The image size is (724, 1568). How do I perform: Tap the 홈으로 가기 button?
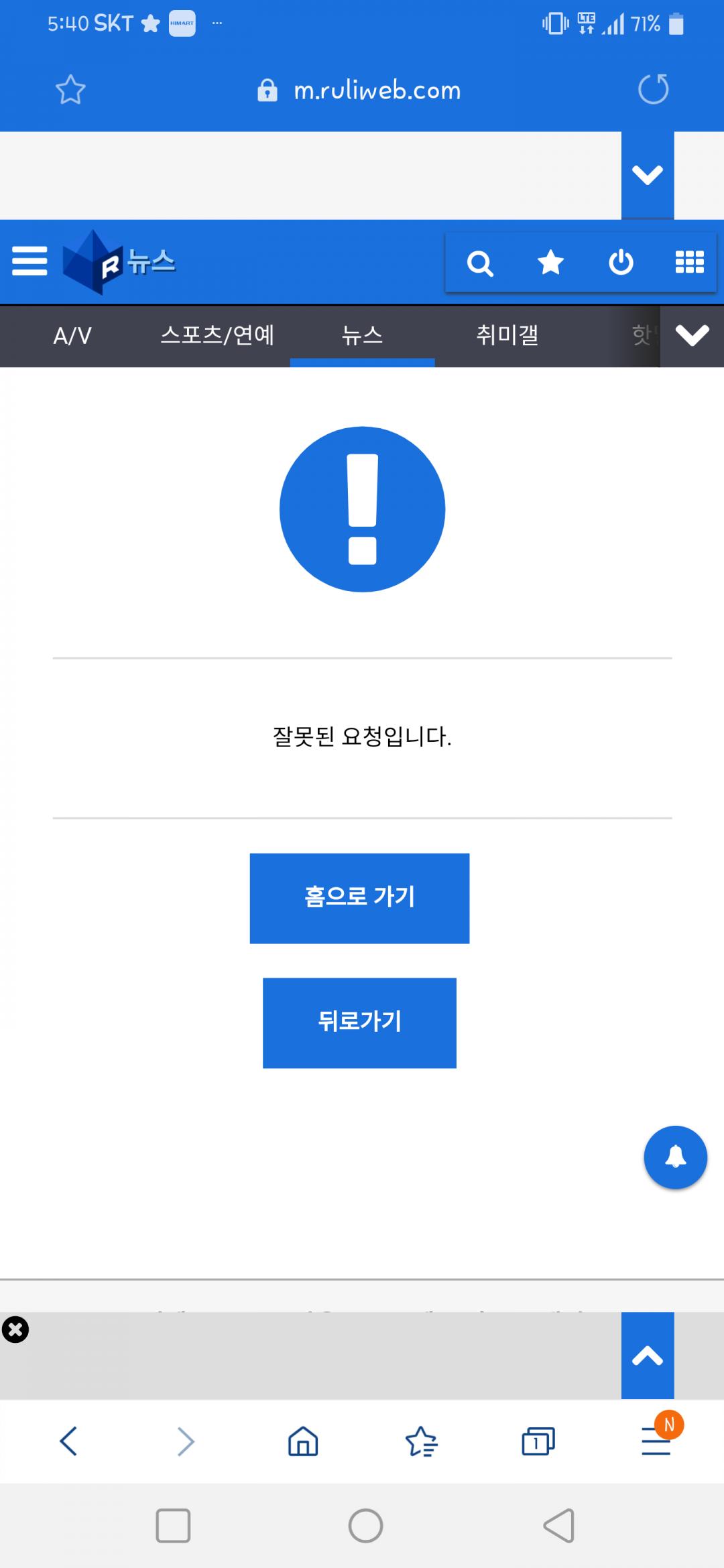[x=359, y=898]
